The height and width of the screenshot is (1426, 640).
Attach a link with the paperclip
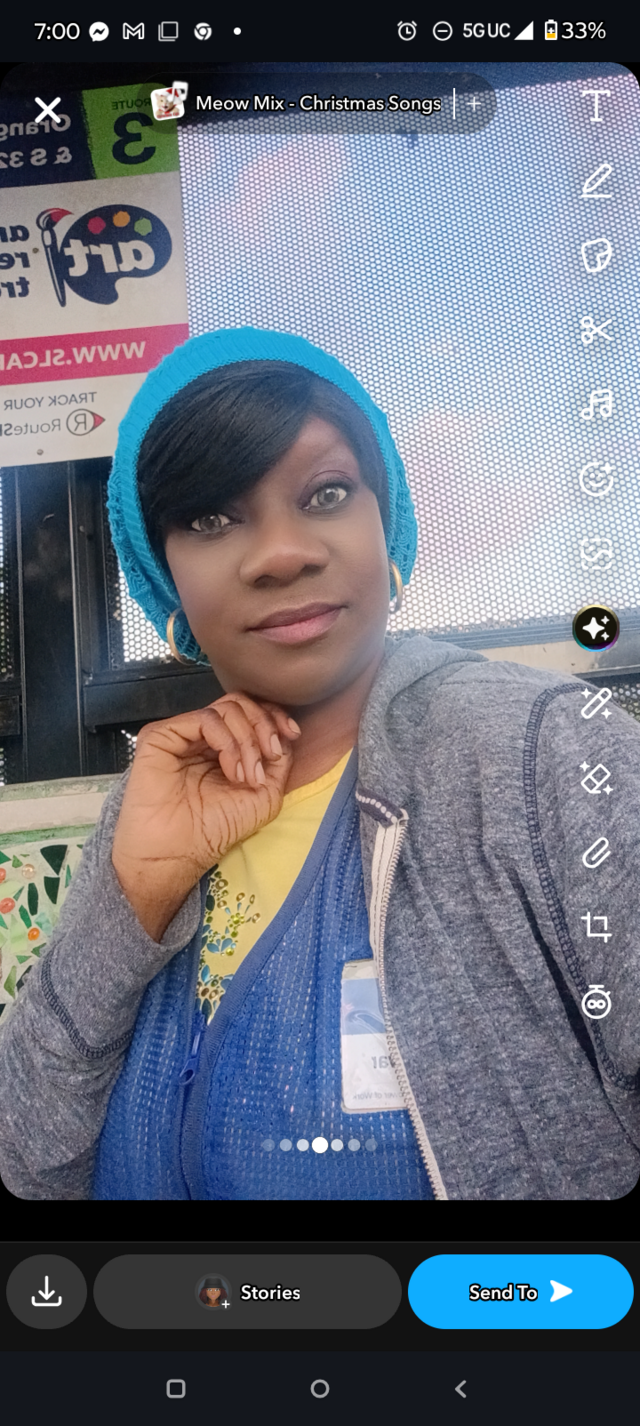coord(597,852)
